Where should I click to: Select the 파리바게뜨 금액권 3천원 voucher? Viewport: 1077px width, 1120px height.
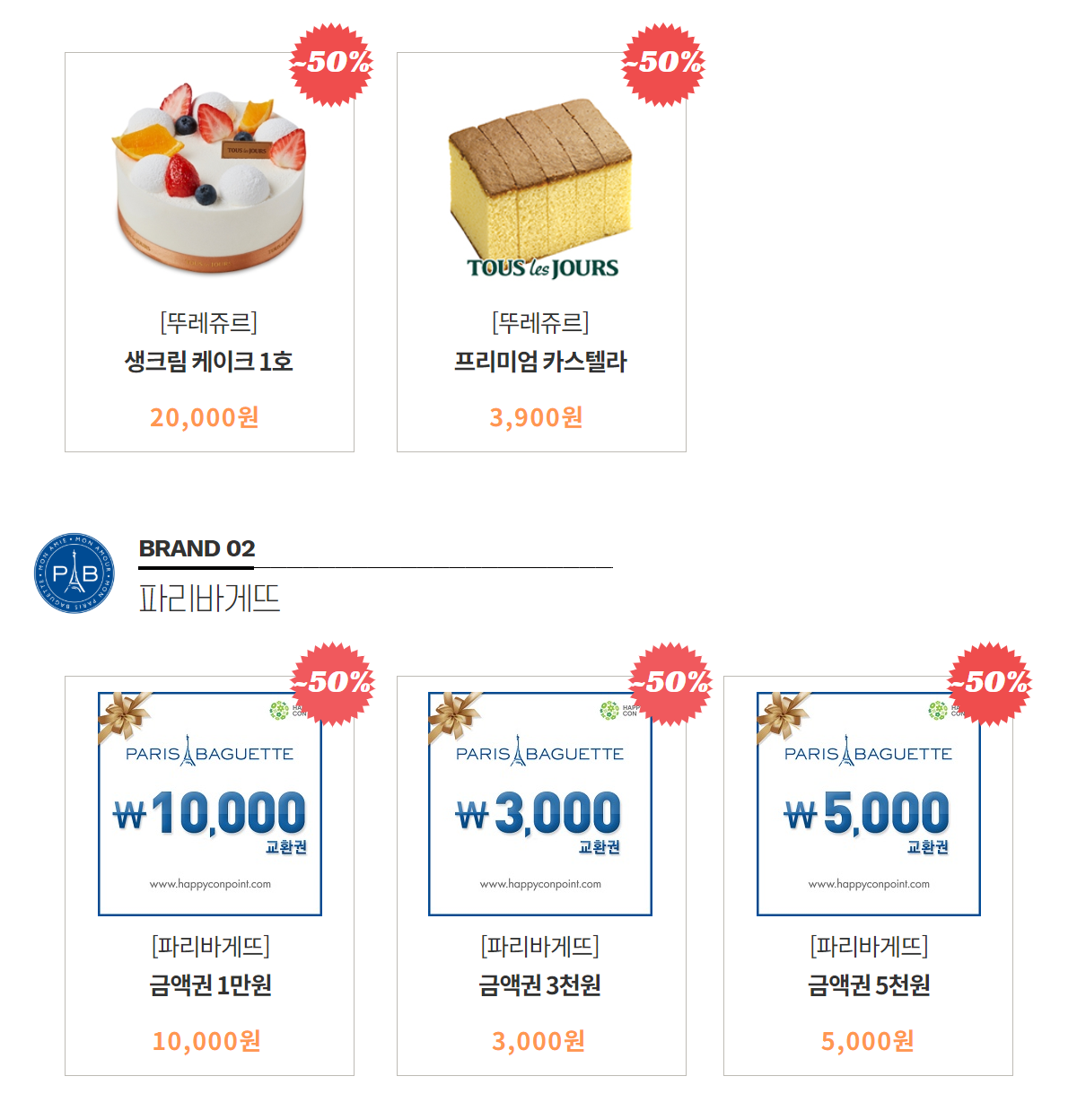coord(541,875)
